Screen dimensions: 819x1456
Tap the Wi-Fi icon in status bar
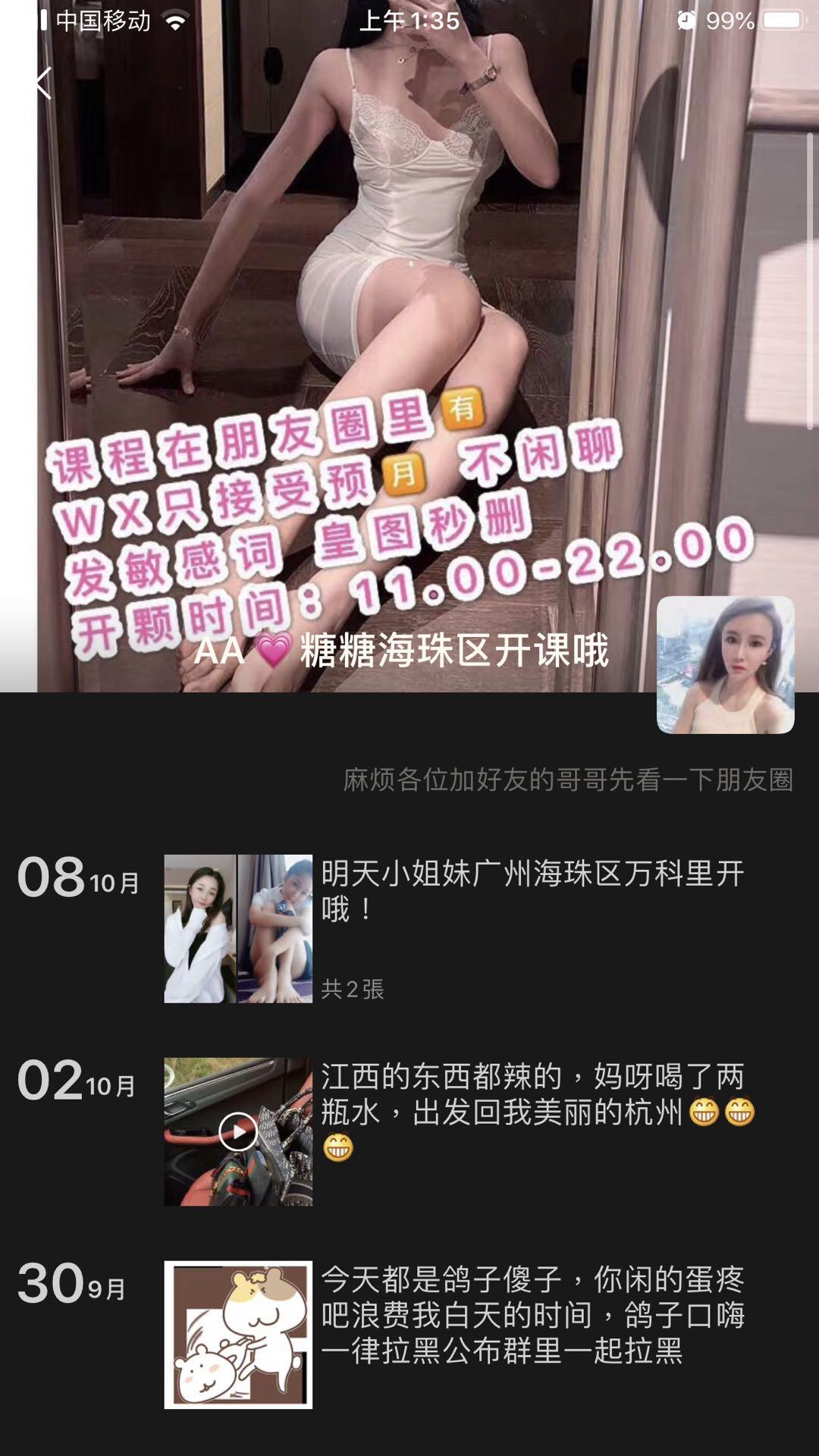click(x=177, y=21)
